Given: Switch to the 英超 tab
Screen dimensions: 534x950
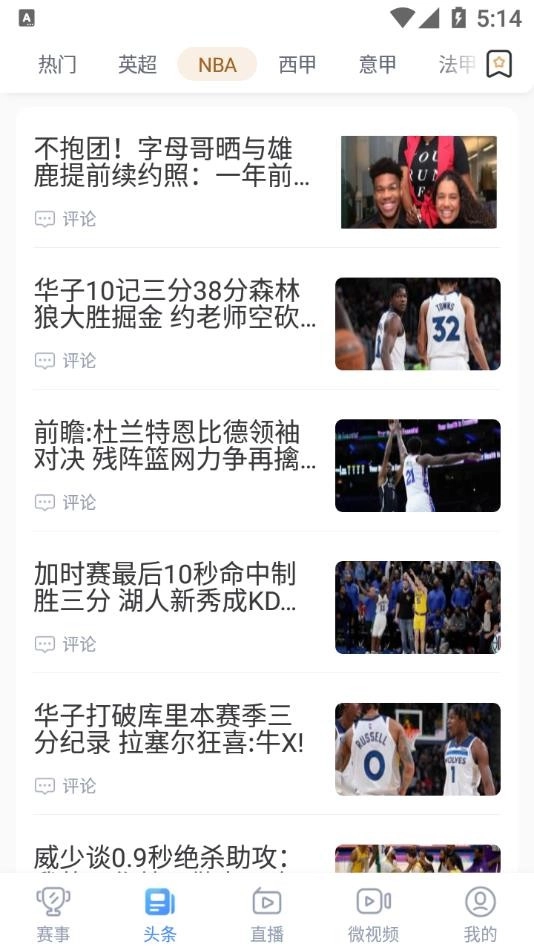Looking at the screenshot, I should (138, 64).
